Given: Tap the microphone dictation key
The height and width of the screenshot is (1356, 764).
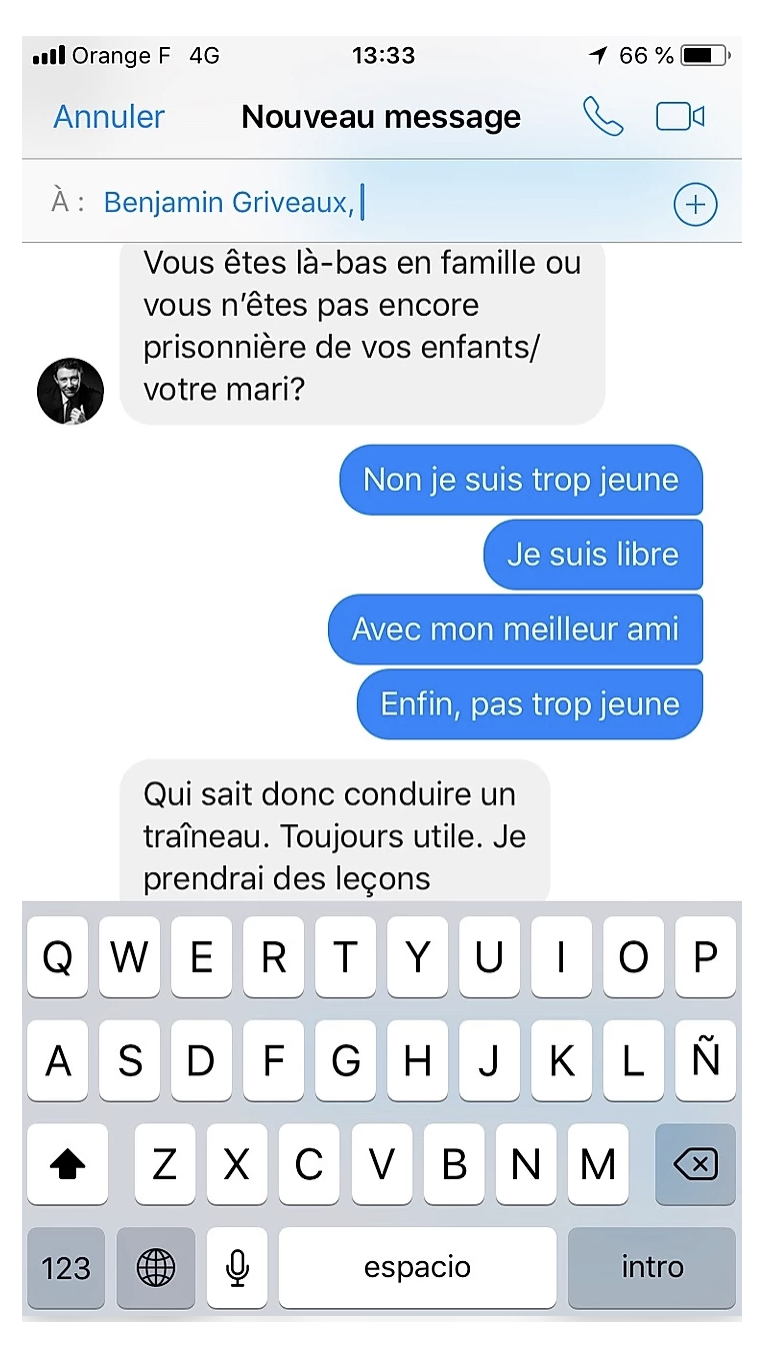Looking at the screenshot, I should [x=237, y=1268].
